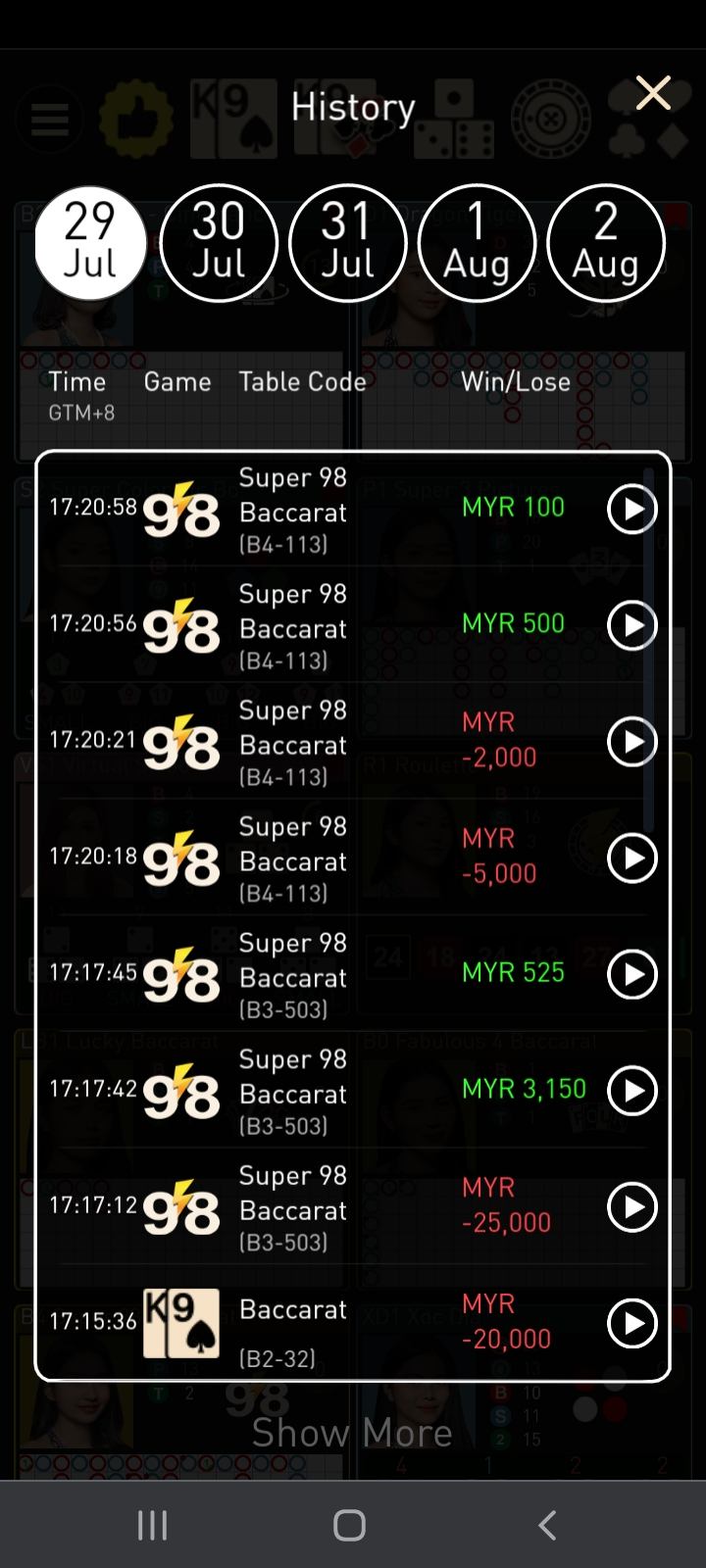
Task: Replay the 17:17:12 round that lost 25,000
Action: [631, 1206]
